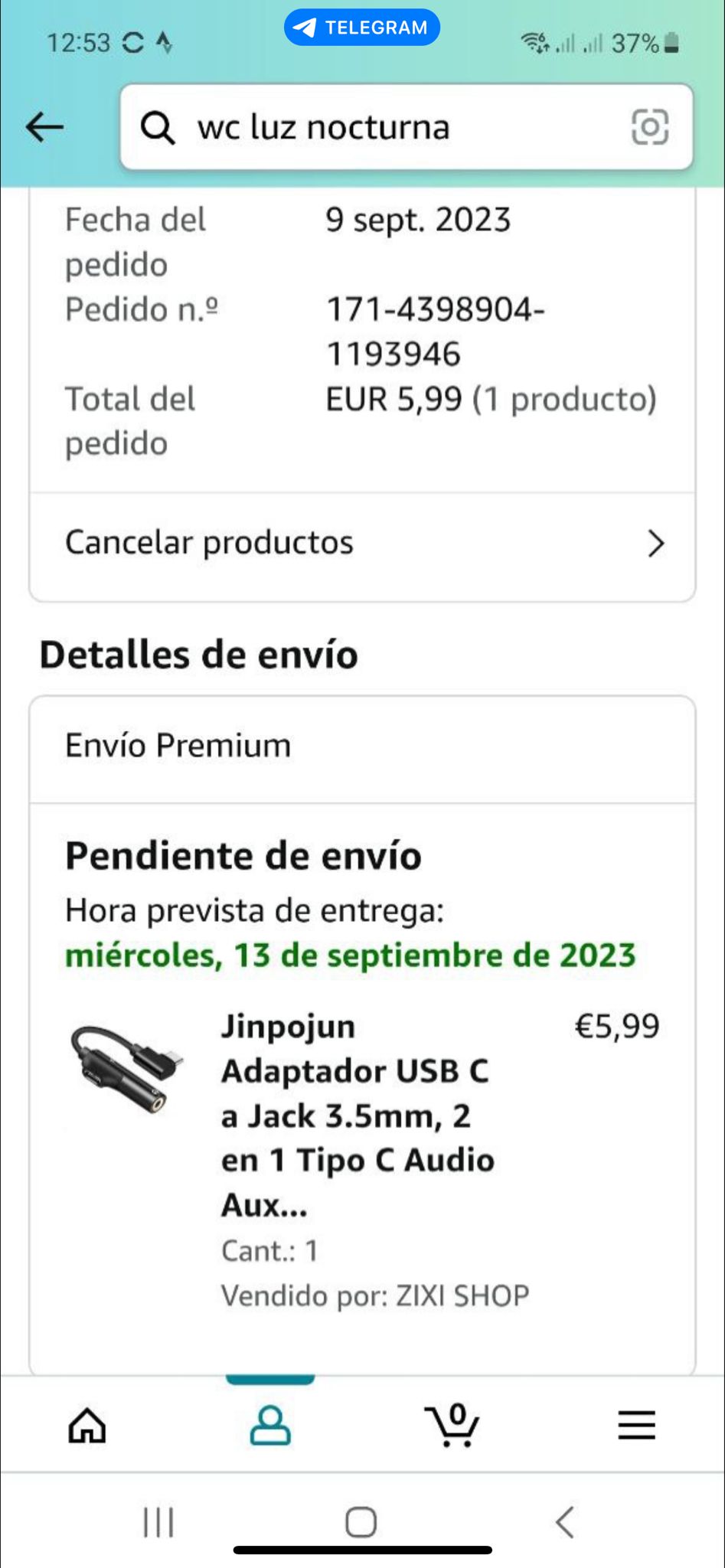Open the camera scan search icon

click(x=649, y=127)
